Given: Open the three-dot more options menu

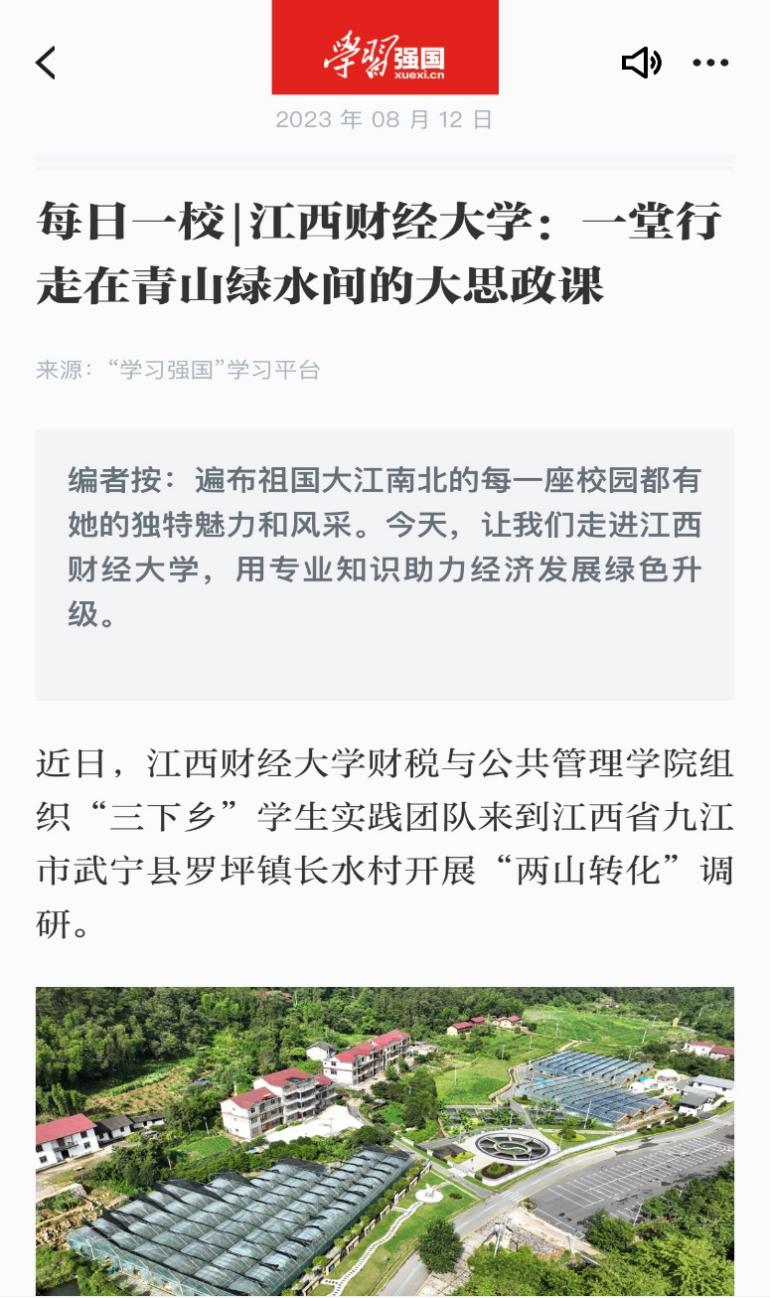Looking at the screenshot, I should tap(710, 63).
